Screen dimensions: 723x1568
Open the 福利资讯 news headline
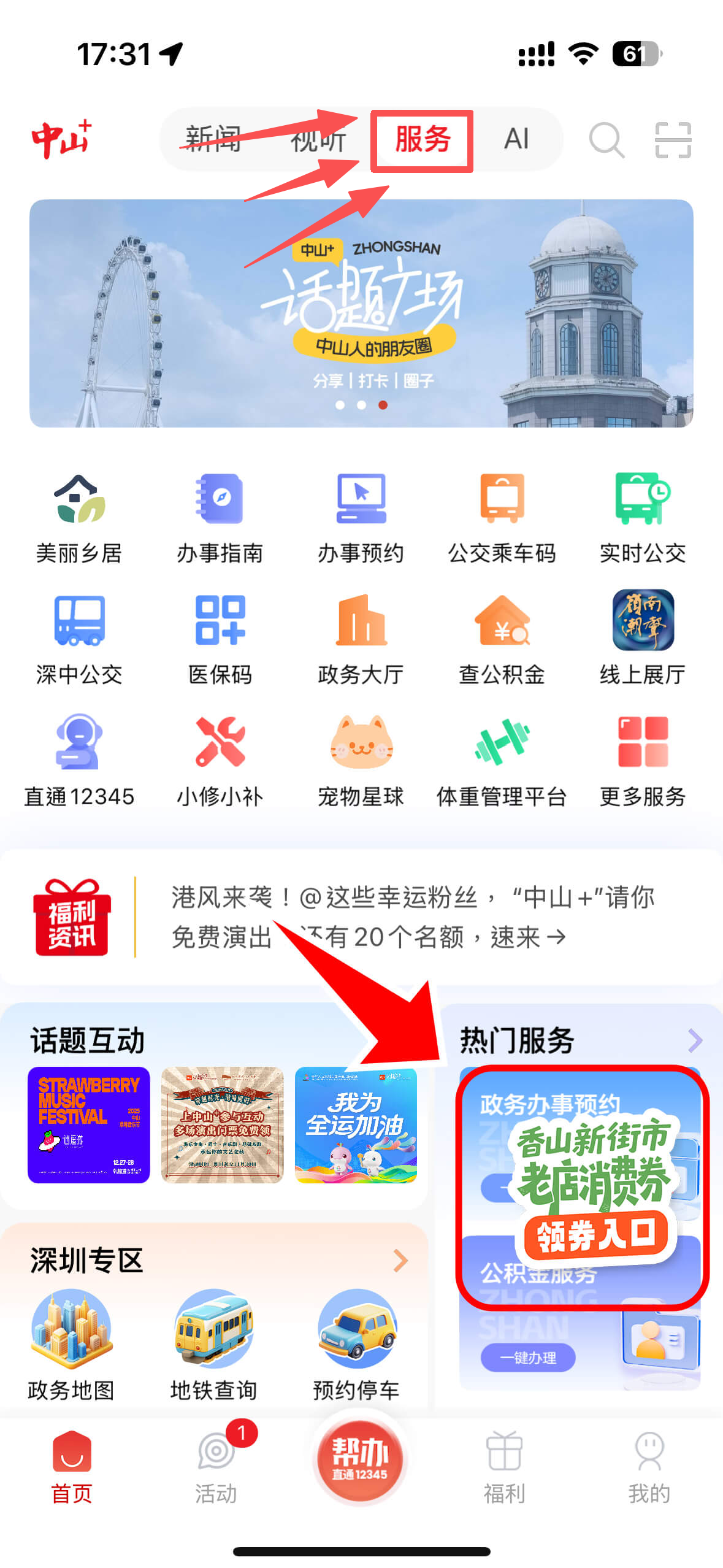pos(412,918)
